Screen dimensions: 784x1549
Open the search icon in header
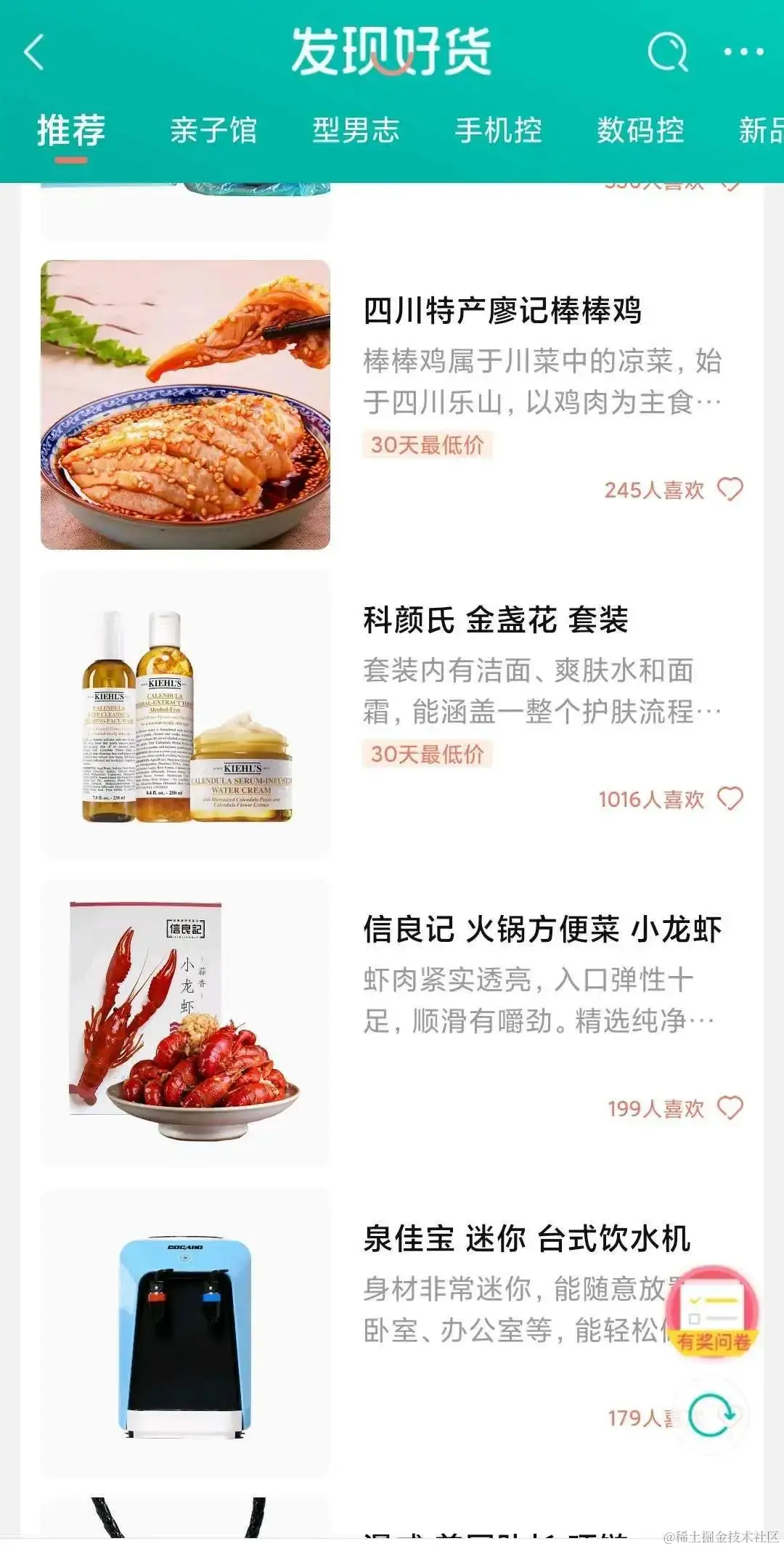pos(666,52)
